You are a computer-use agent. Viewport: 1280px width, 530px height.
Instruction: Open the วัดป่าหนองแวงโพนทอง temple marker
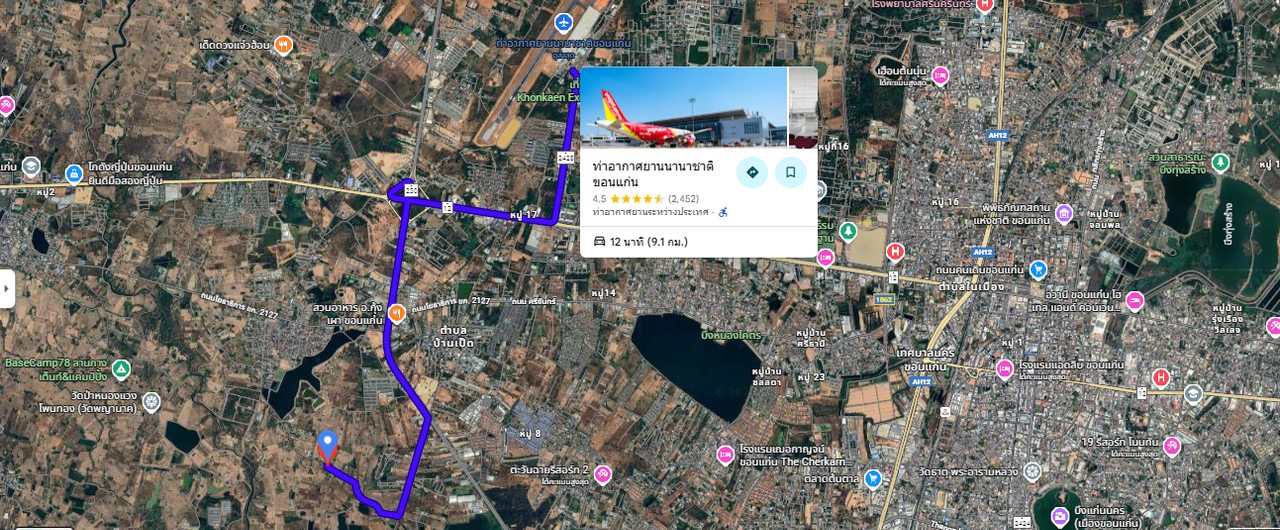click(151, 402)
